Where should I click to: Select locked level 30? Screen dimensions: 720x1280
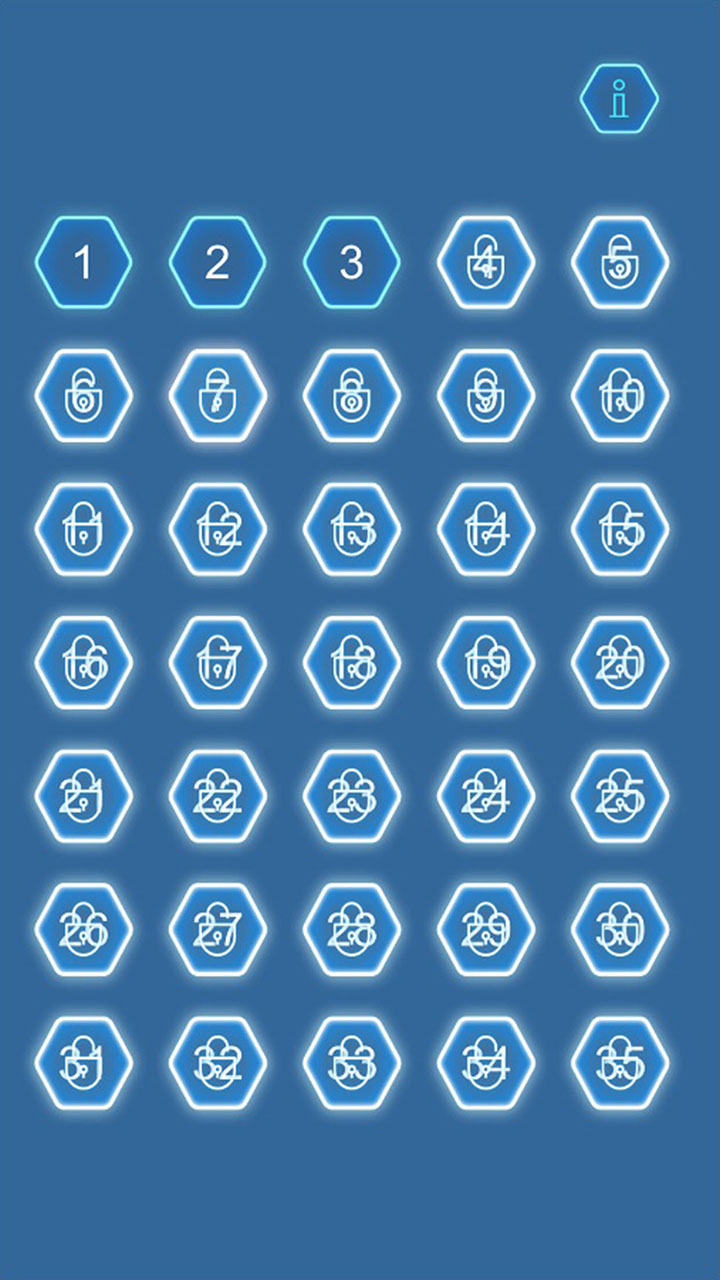[620, 930]
